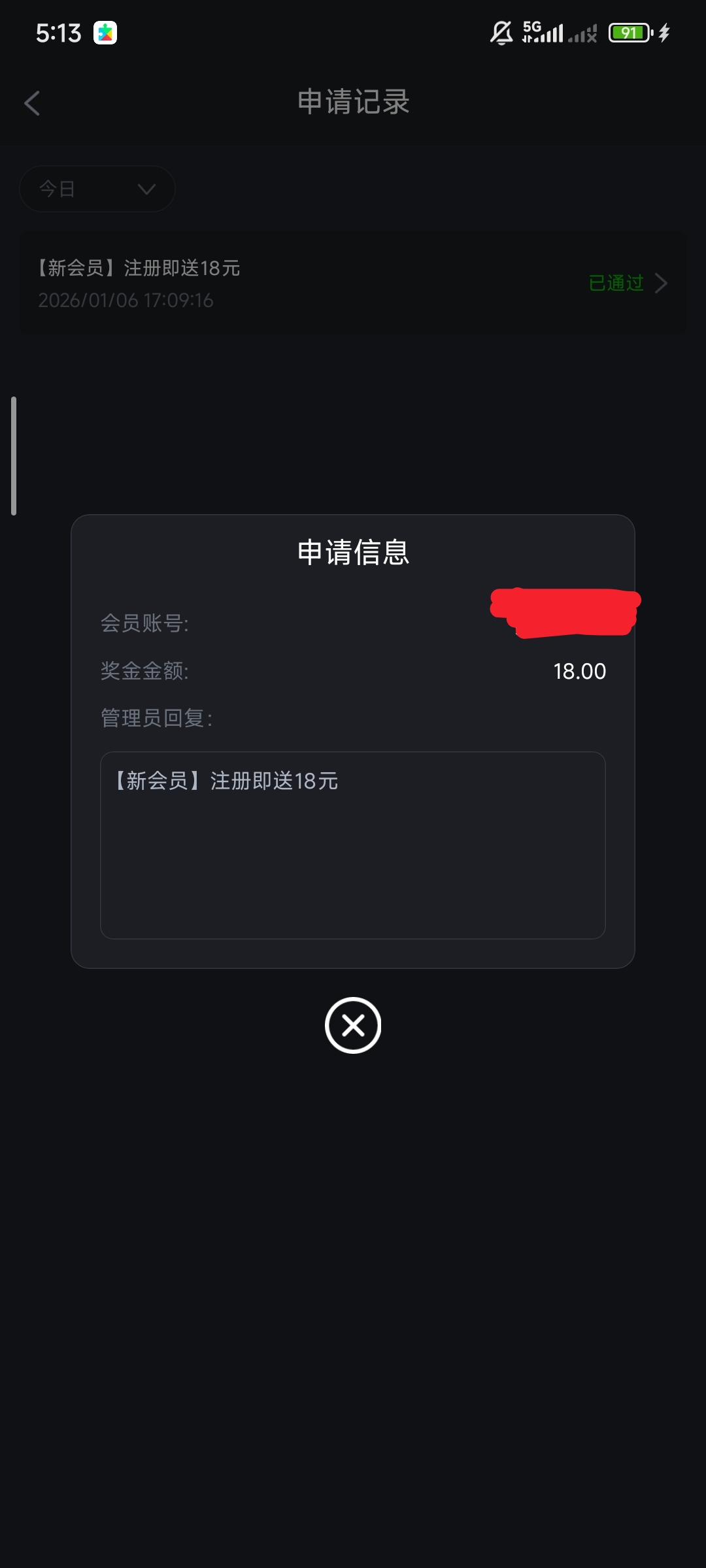Expand the 今日 date filter dropdown
Viewport: 706px width, 1568px height.
tap(97, 189)
